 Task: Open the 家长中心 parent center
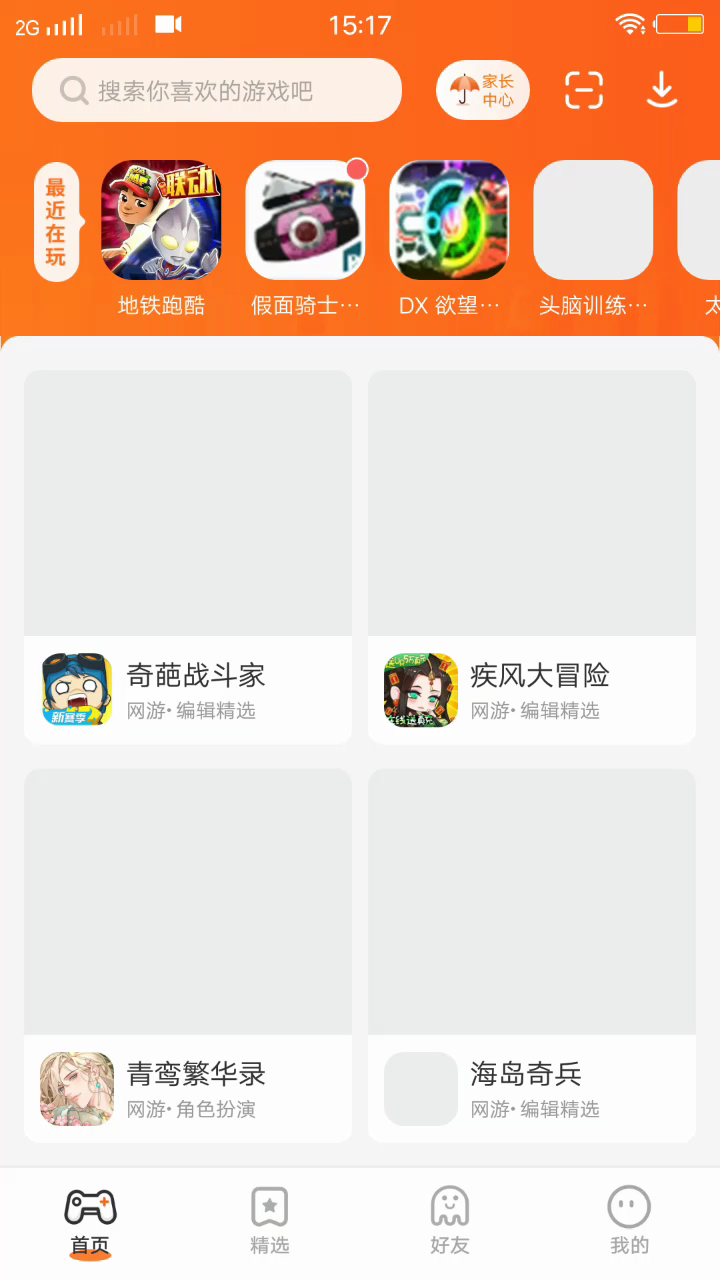pos(483,91)
